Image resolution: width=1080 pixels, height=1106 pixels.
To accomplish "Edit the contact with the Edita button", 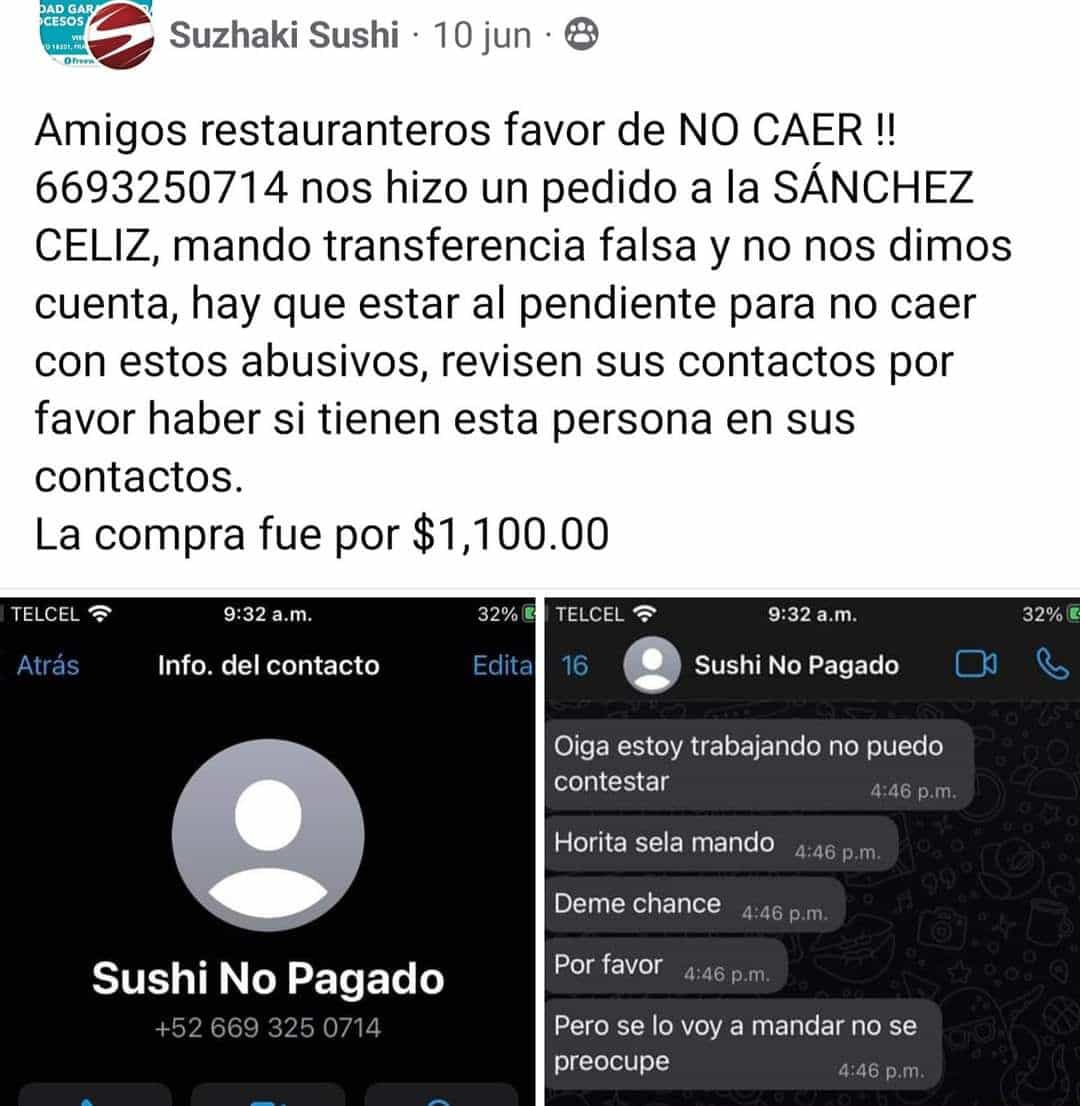I will point(505,666).
